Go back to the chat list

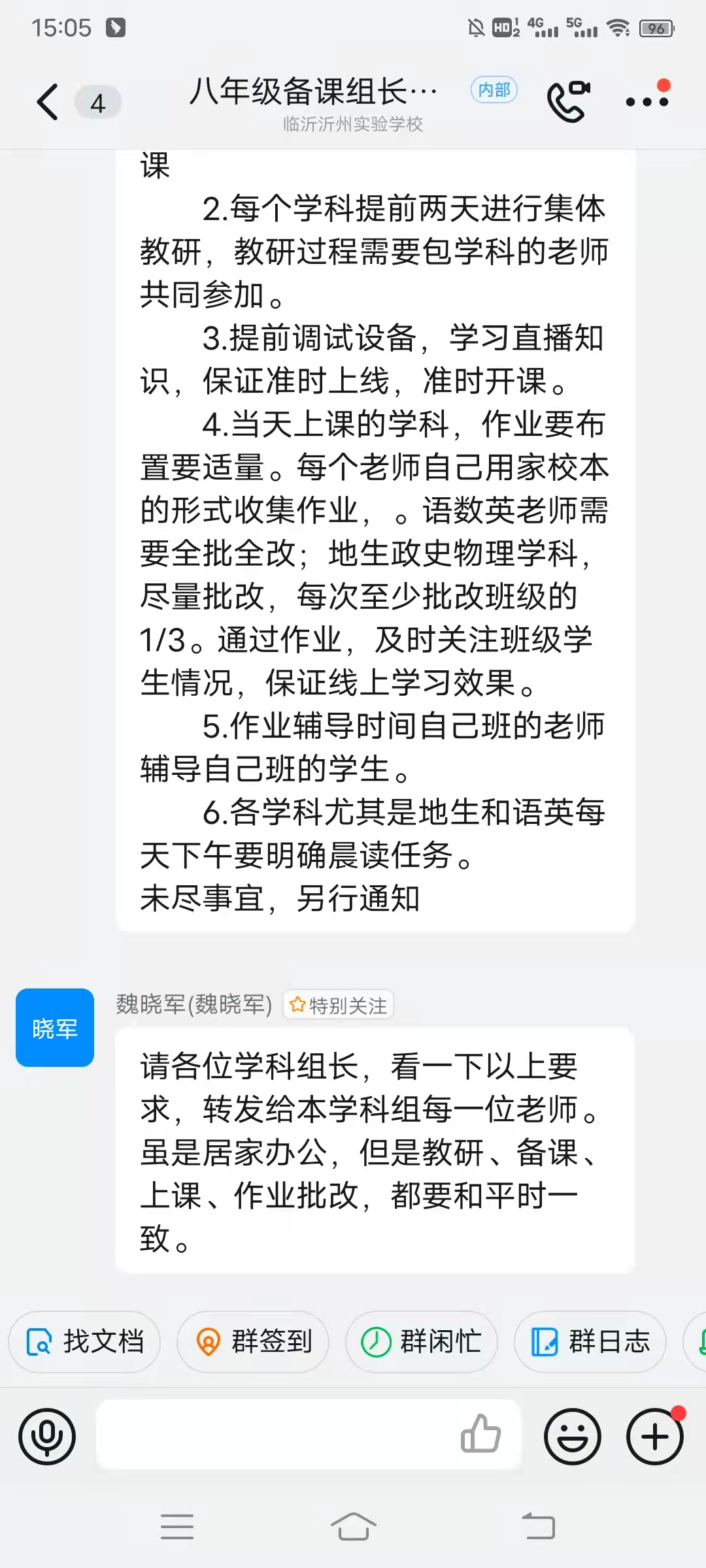click(48, 103)
